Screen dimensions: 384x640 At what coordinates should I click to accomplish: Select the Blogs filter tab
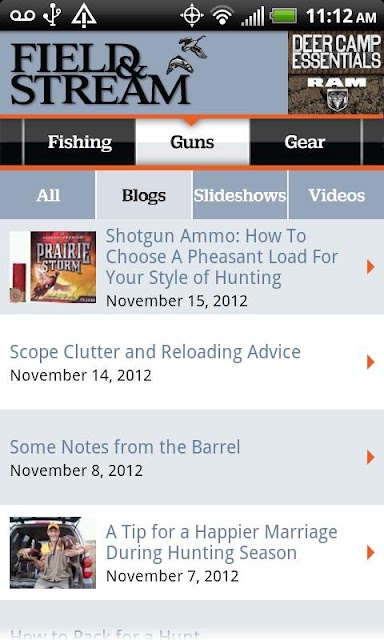click(144, 195)
